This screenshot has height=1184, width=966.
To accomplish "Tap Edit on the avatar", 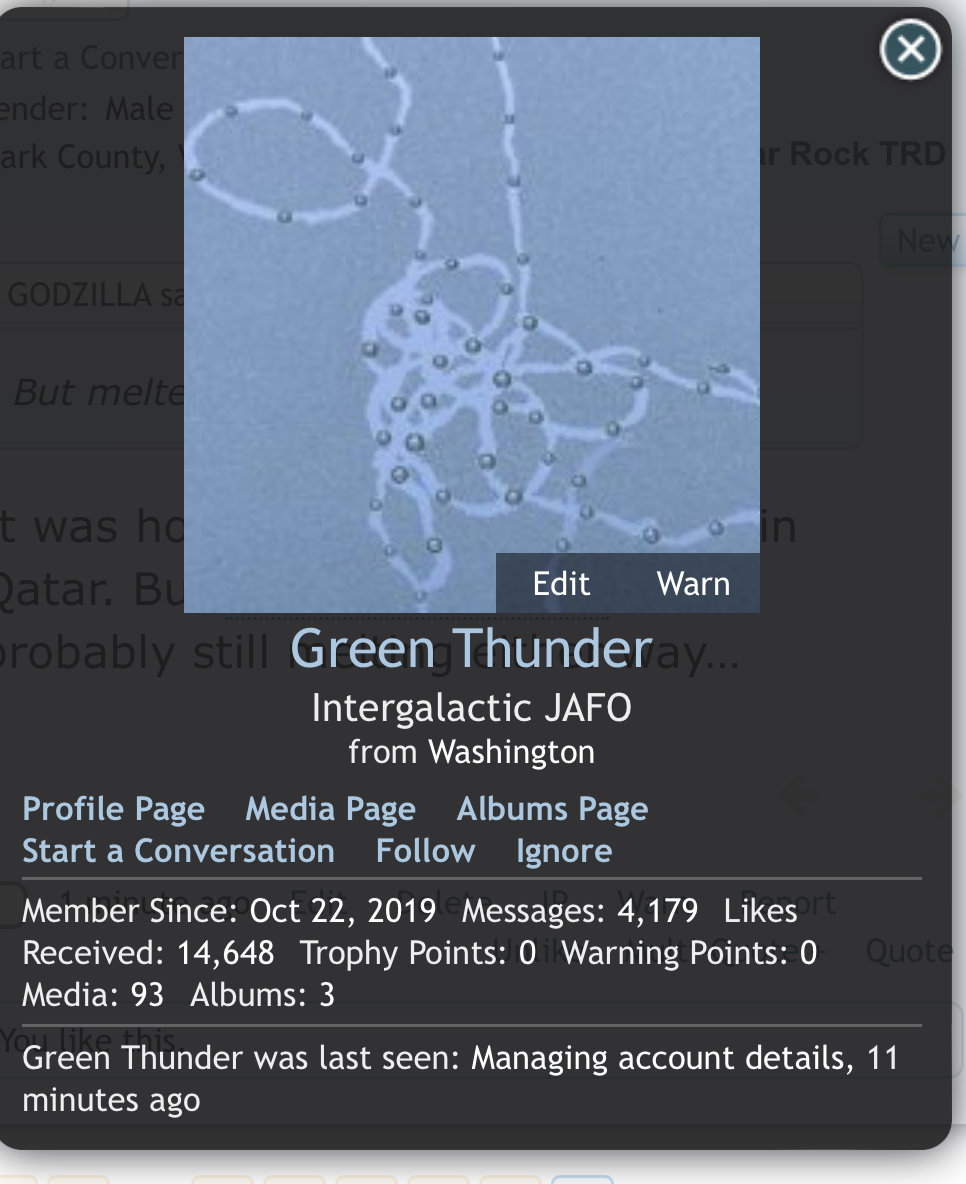I will [x=561, y=584].
